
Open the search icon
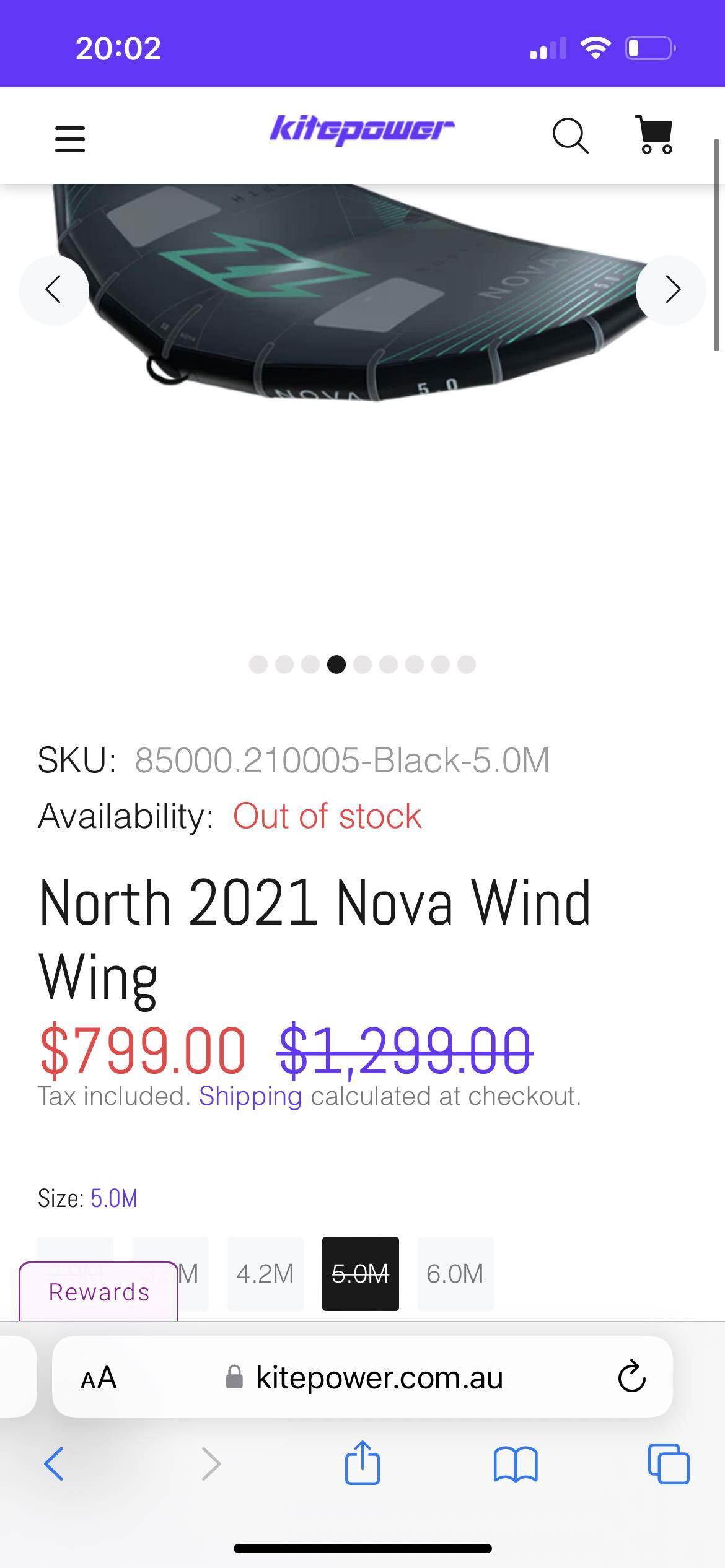tap(569, 135)
